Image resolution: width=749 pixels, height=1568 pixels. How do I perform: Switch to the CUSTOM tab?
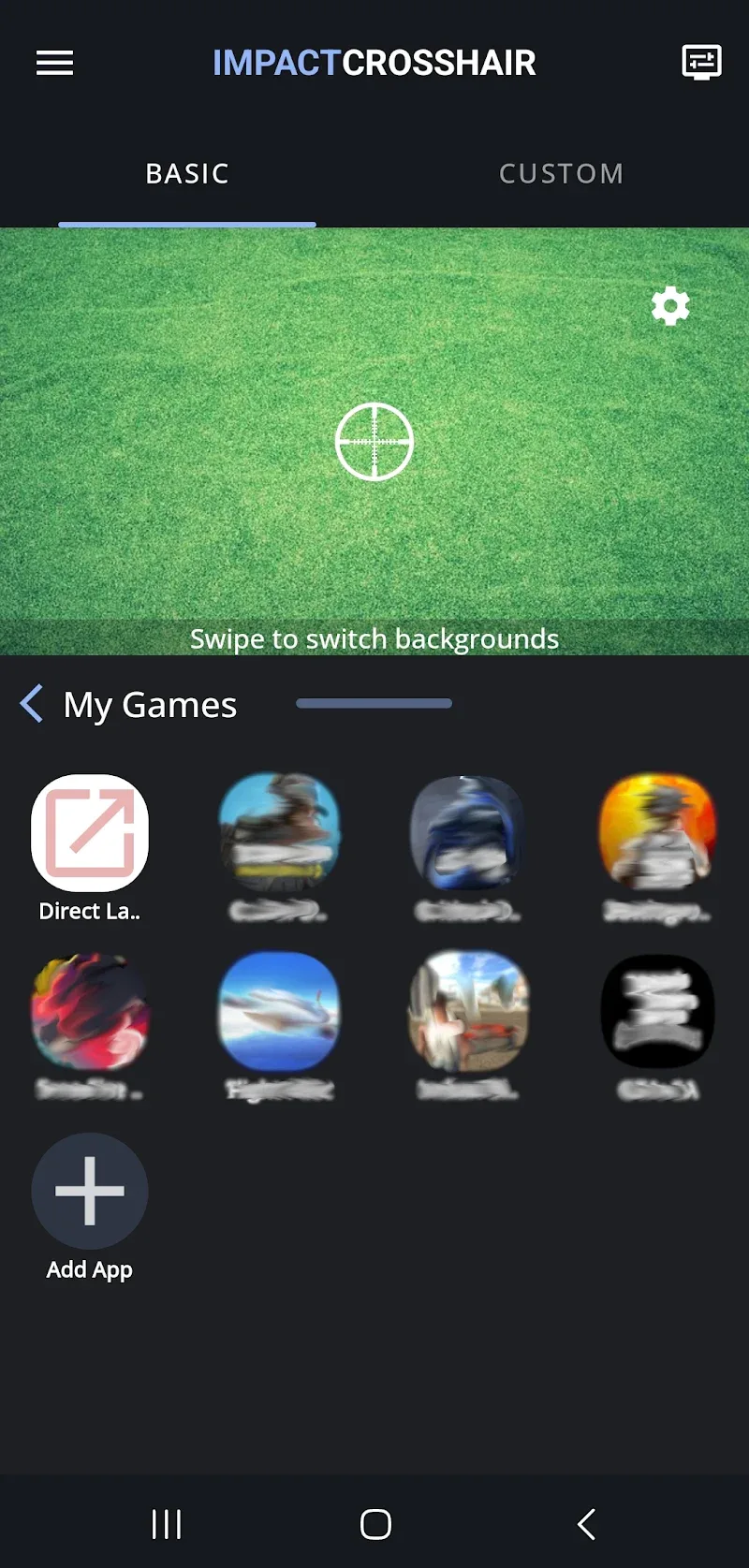click(x=561, y=174)
